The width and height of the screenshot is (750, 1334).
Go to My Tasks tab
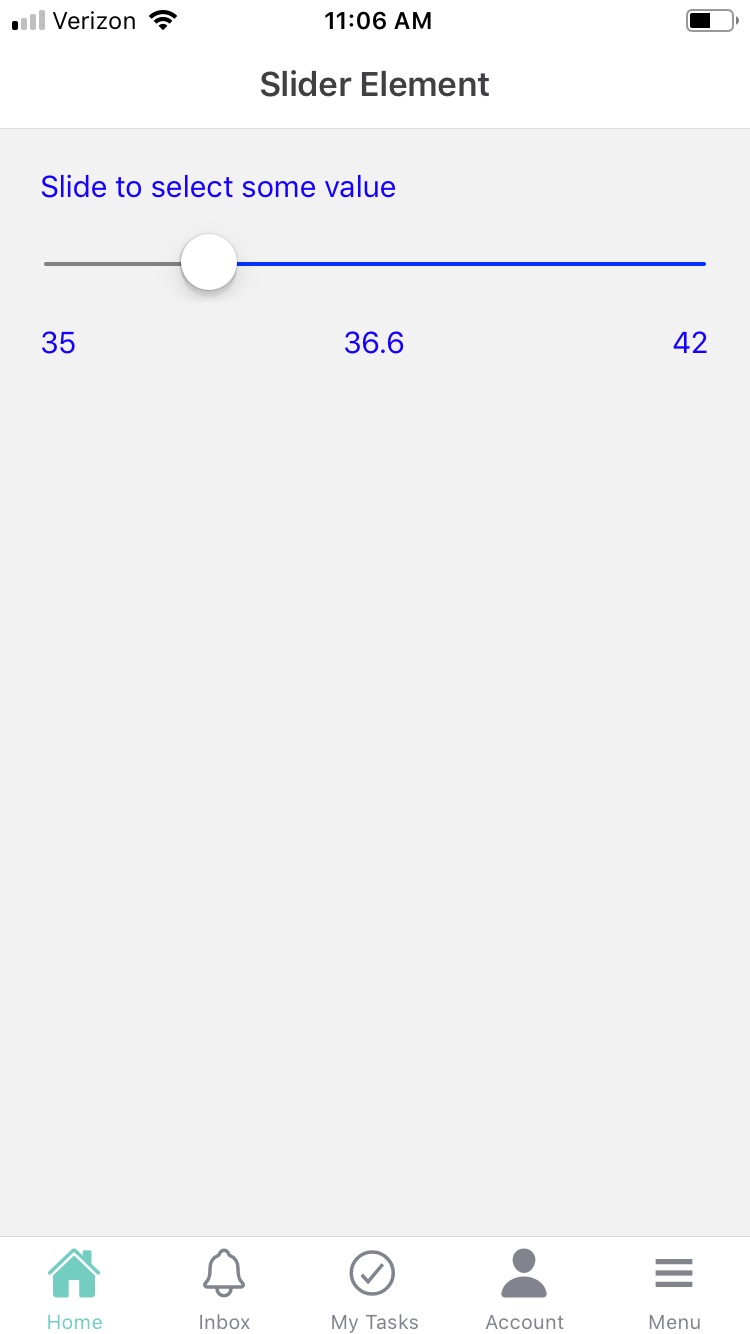tap(374, 1288)
